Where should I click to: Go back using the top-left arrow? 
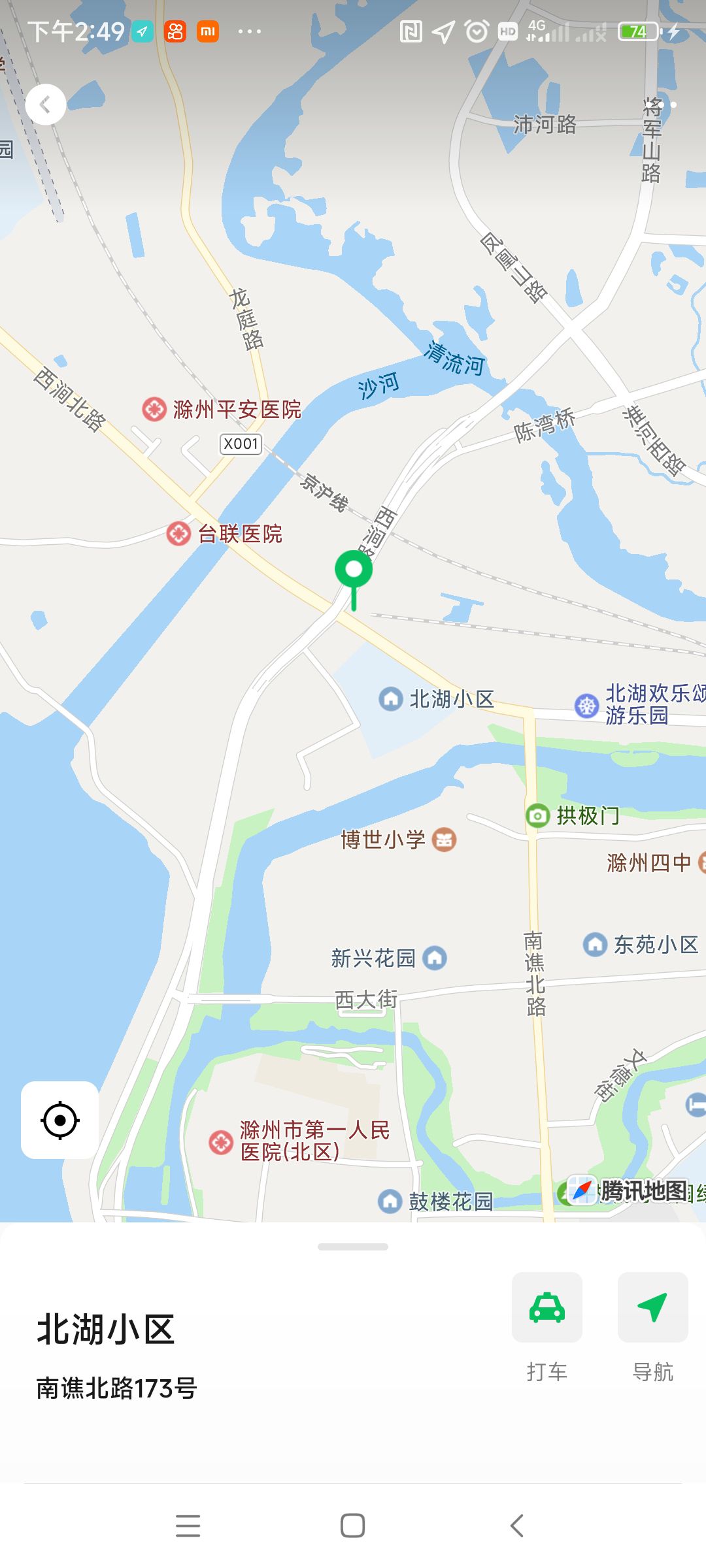45,105
